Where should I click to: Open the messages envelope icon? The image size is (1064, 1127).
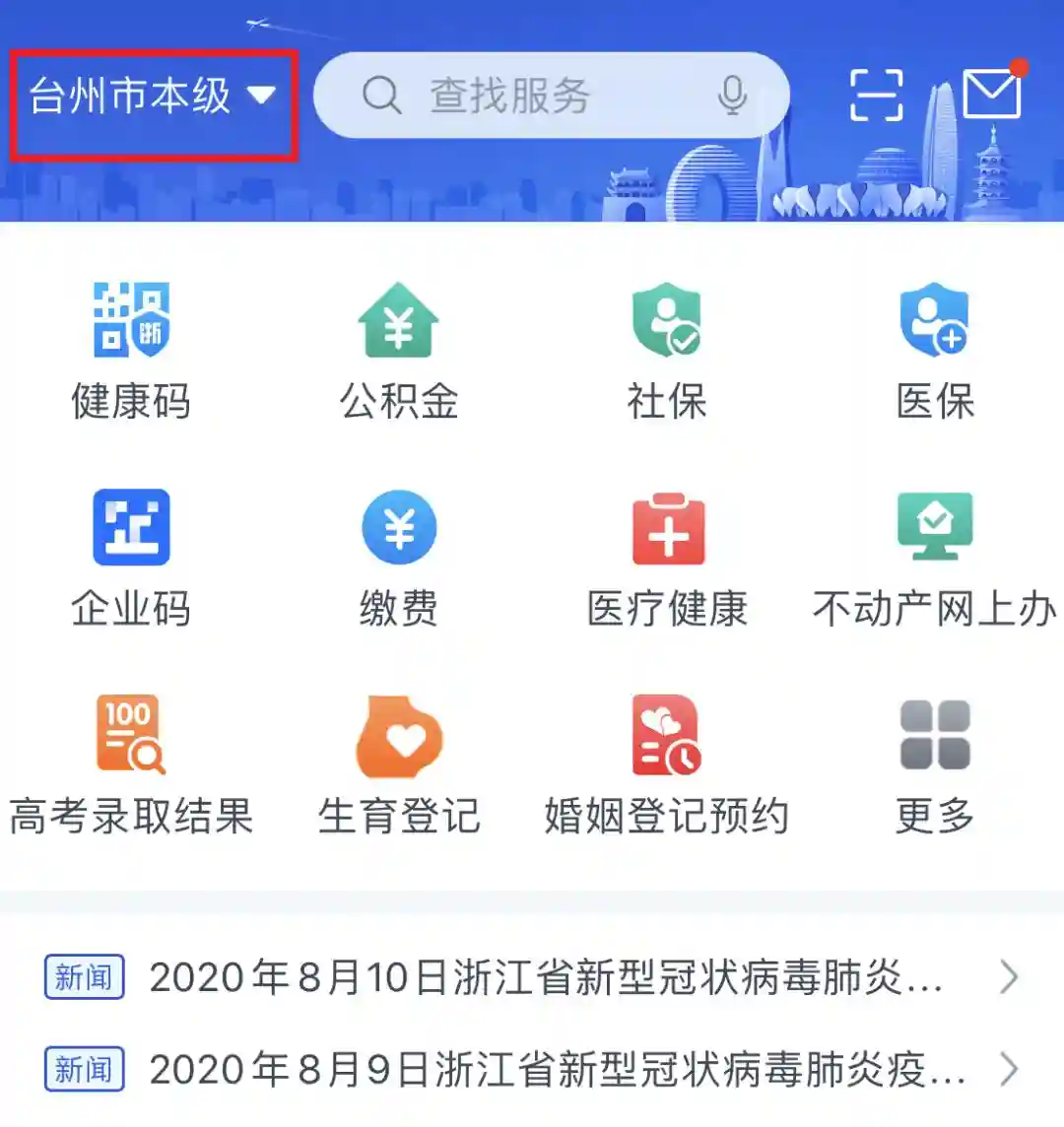(990, 95)
